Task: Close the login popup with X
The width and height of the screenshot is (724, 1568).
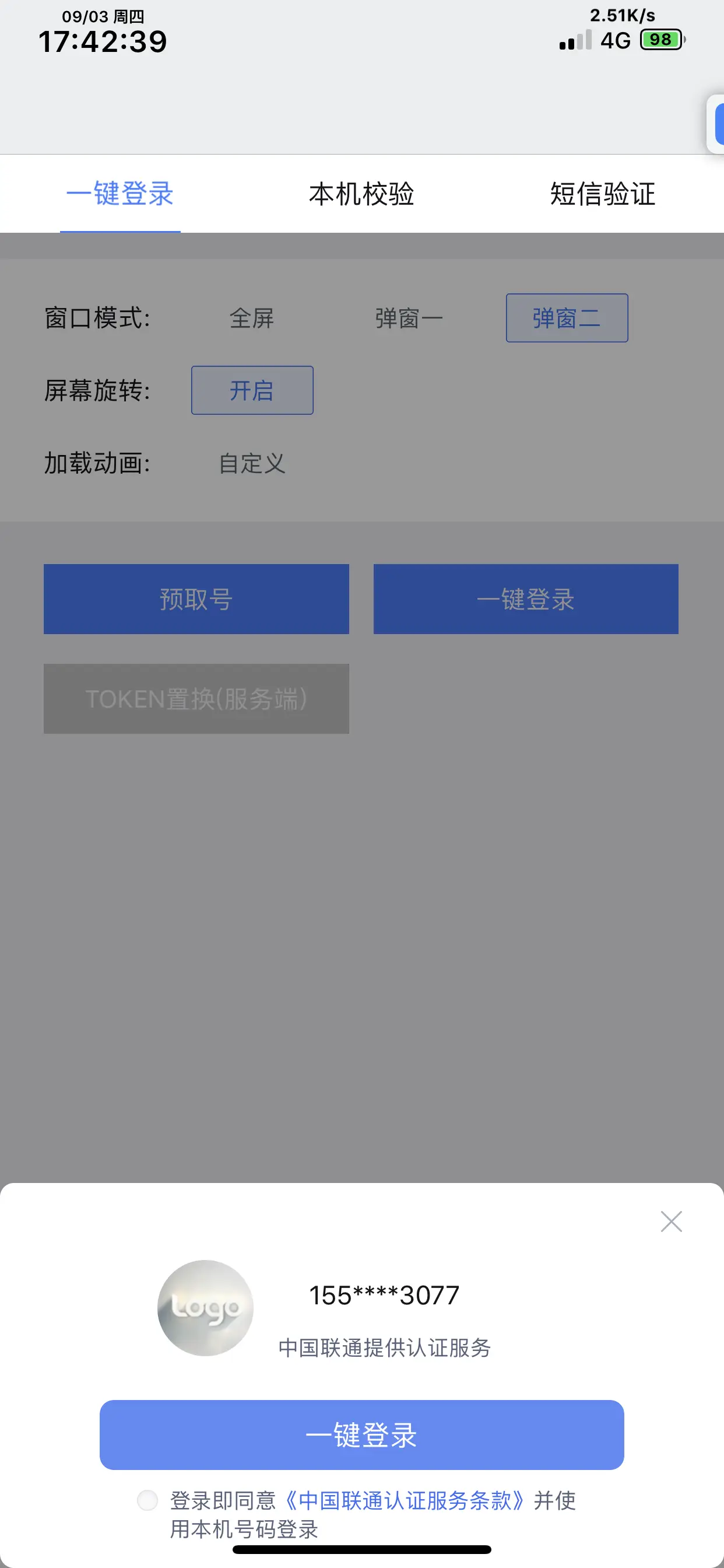Action: [x=671, y=1221]
